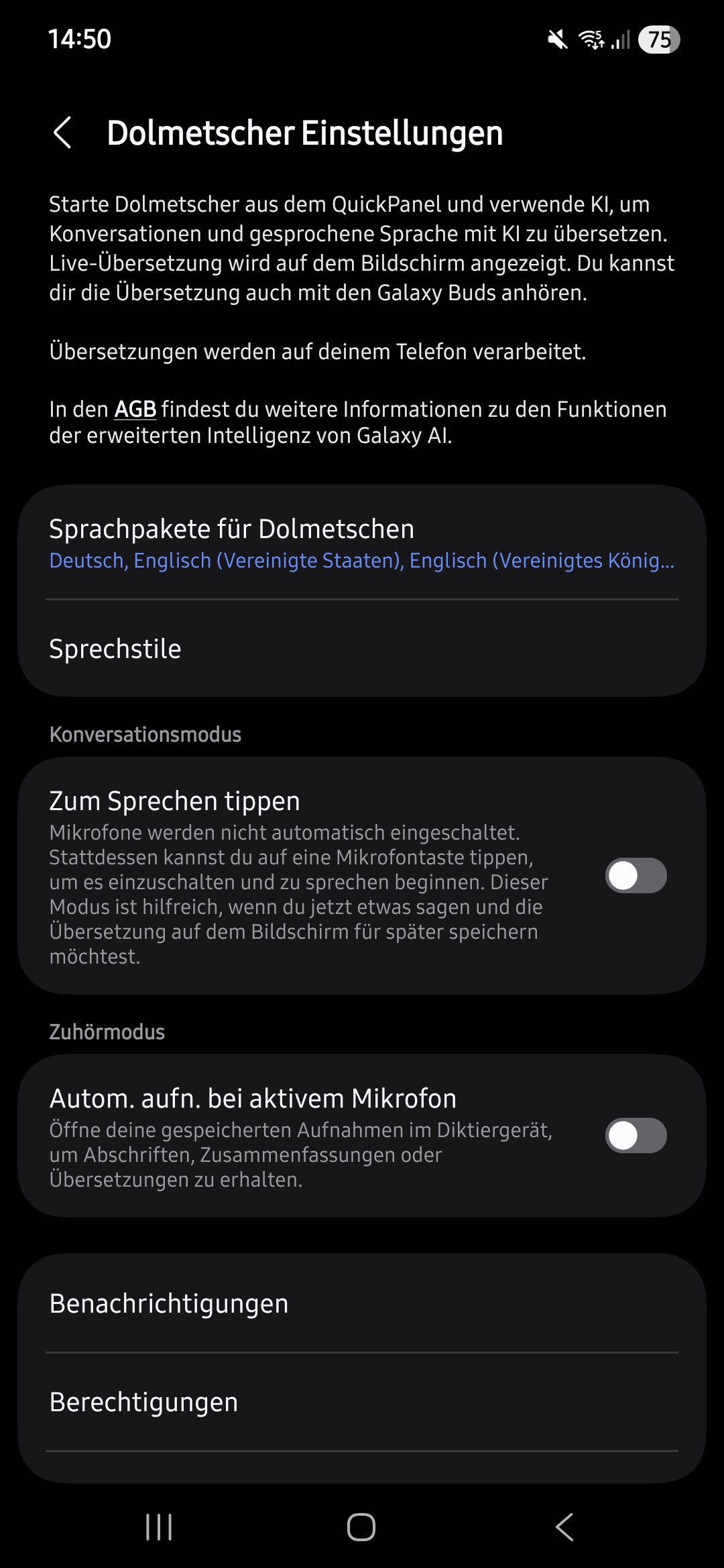724x1568 pixels.
Task: Open Benachrichtigungen
Action: tap(362, 1304)
